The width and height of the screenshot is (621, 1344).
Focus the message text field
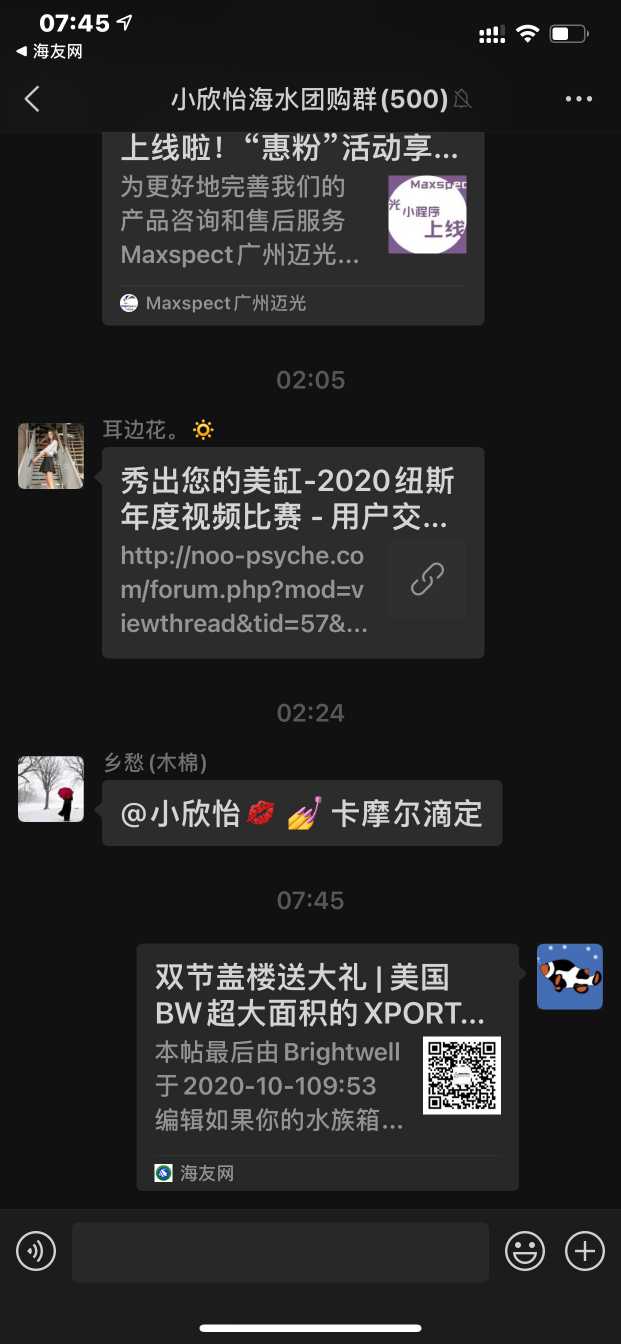tap(280, 1251)
